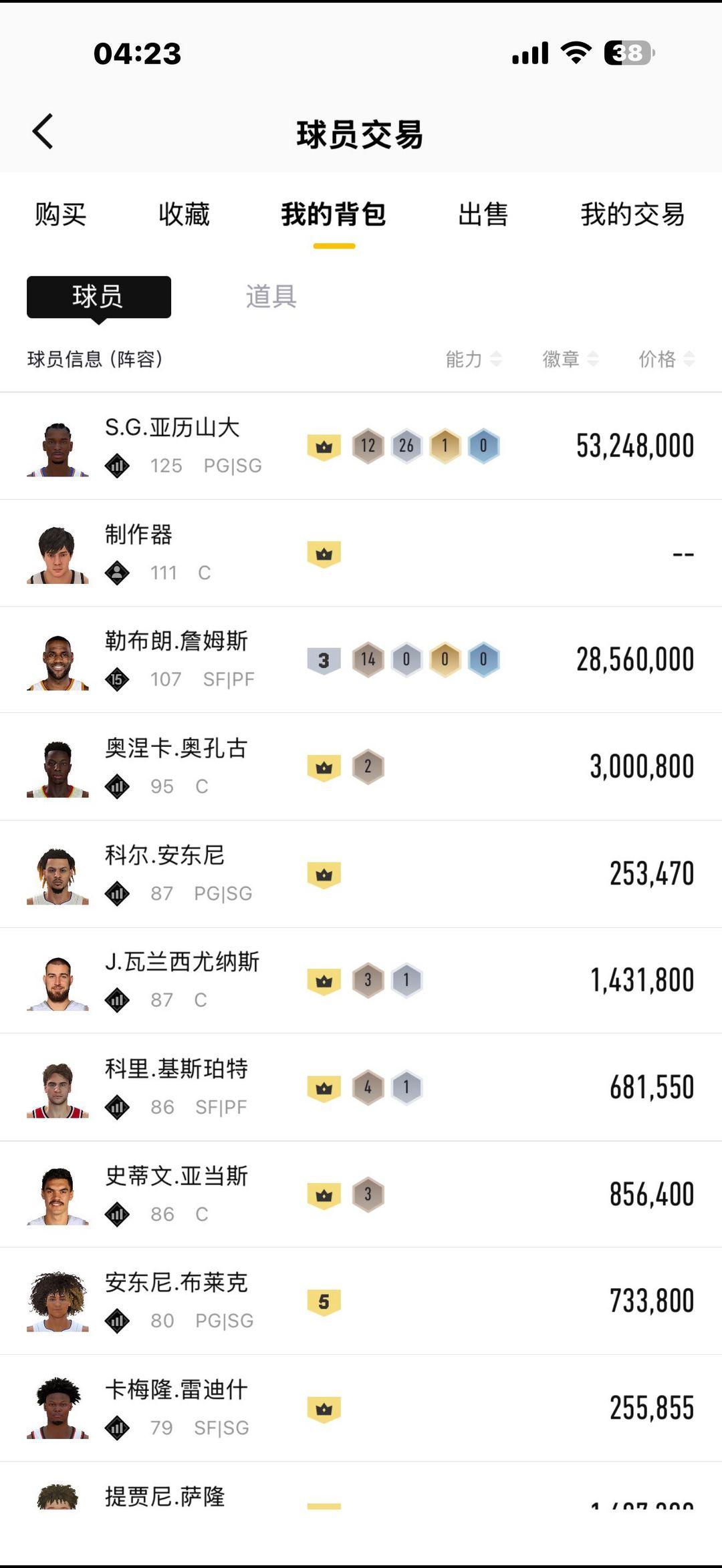722x1568 pixels.
Task: Go back from 球员交易 page
Action: pyautogui.click(x=43, y=131)
